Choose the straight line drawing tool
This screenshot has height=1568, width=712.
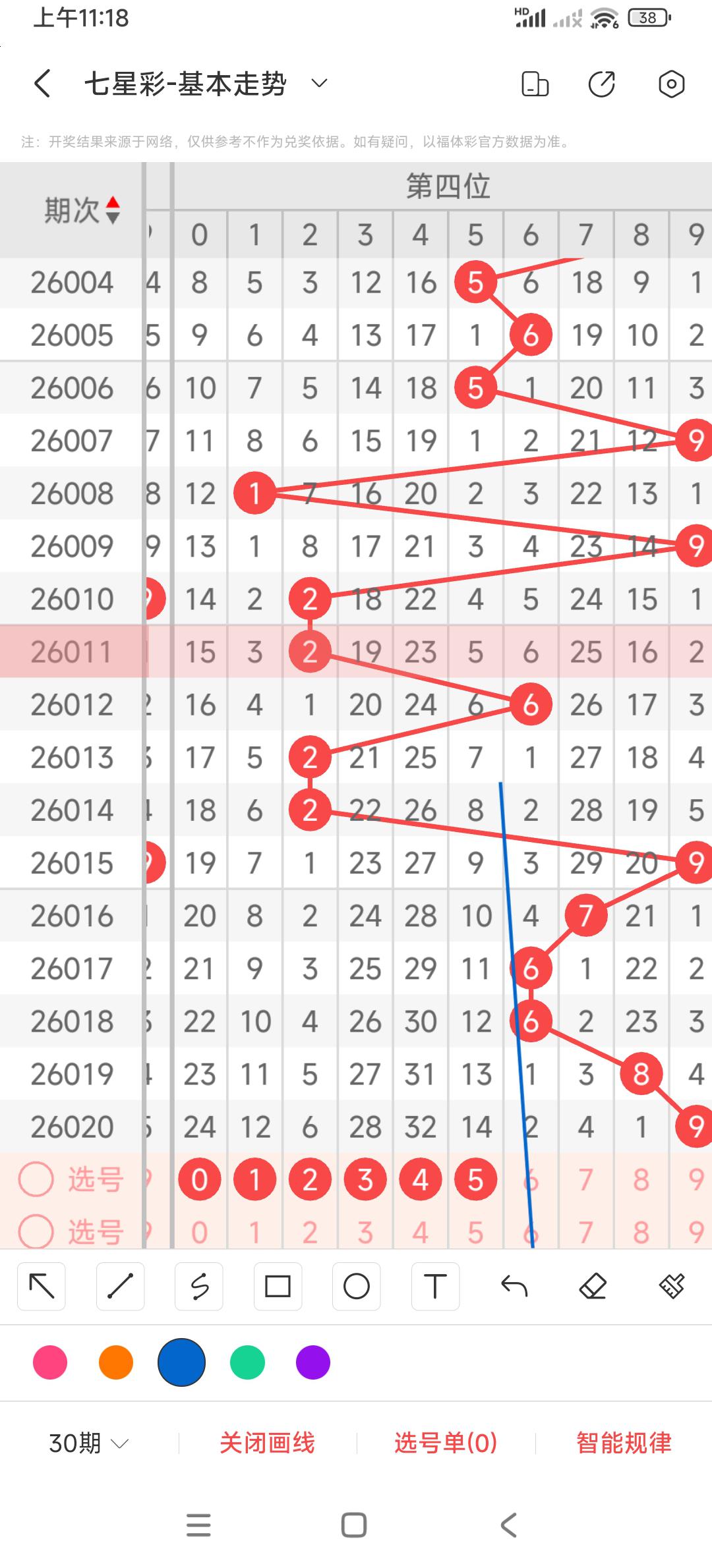(120, 1286)
